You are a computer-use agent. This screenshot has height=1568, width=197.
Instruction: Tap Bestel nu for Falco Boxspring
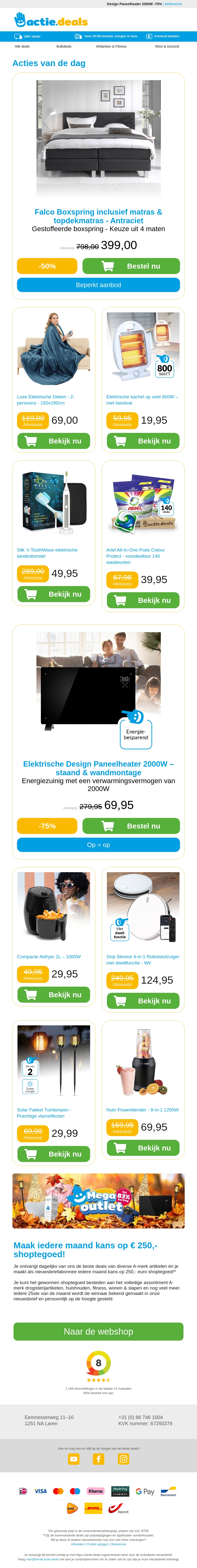click(131, 266)
